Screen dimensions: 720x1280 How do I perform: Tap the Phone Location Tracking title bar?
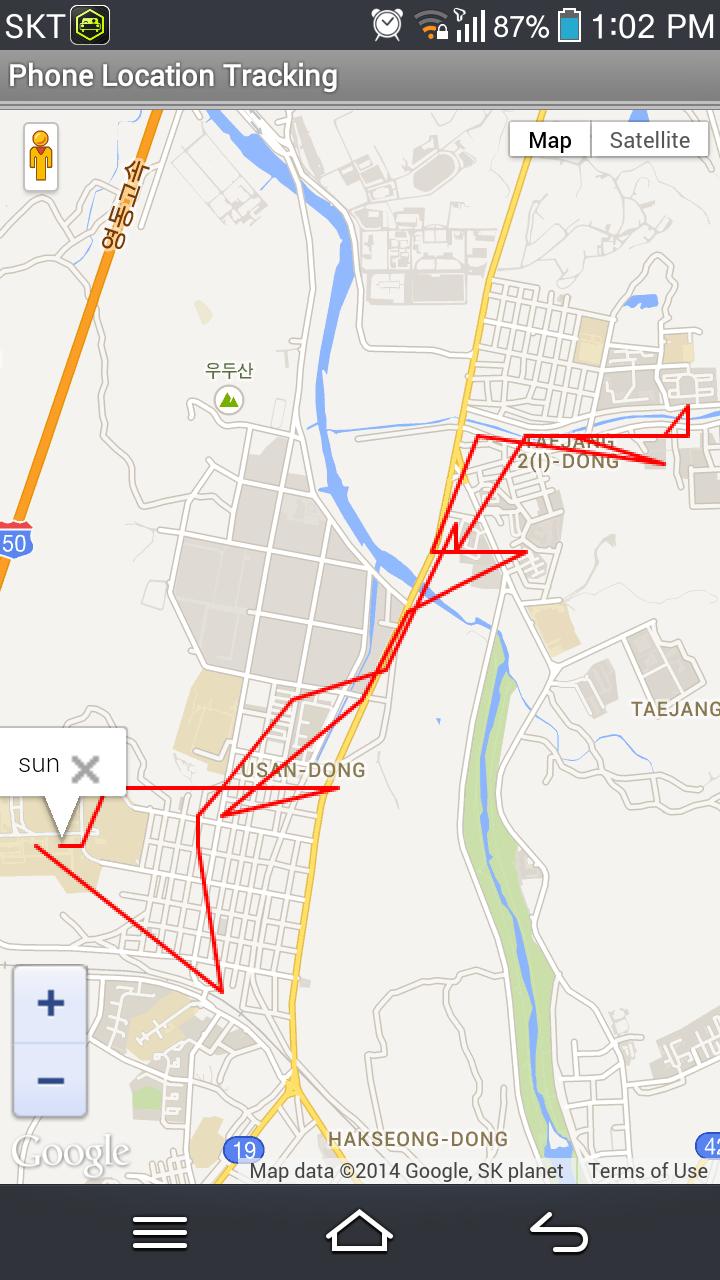click(172, 75)
